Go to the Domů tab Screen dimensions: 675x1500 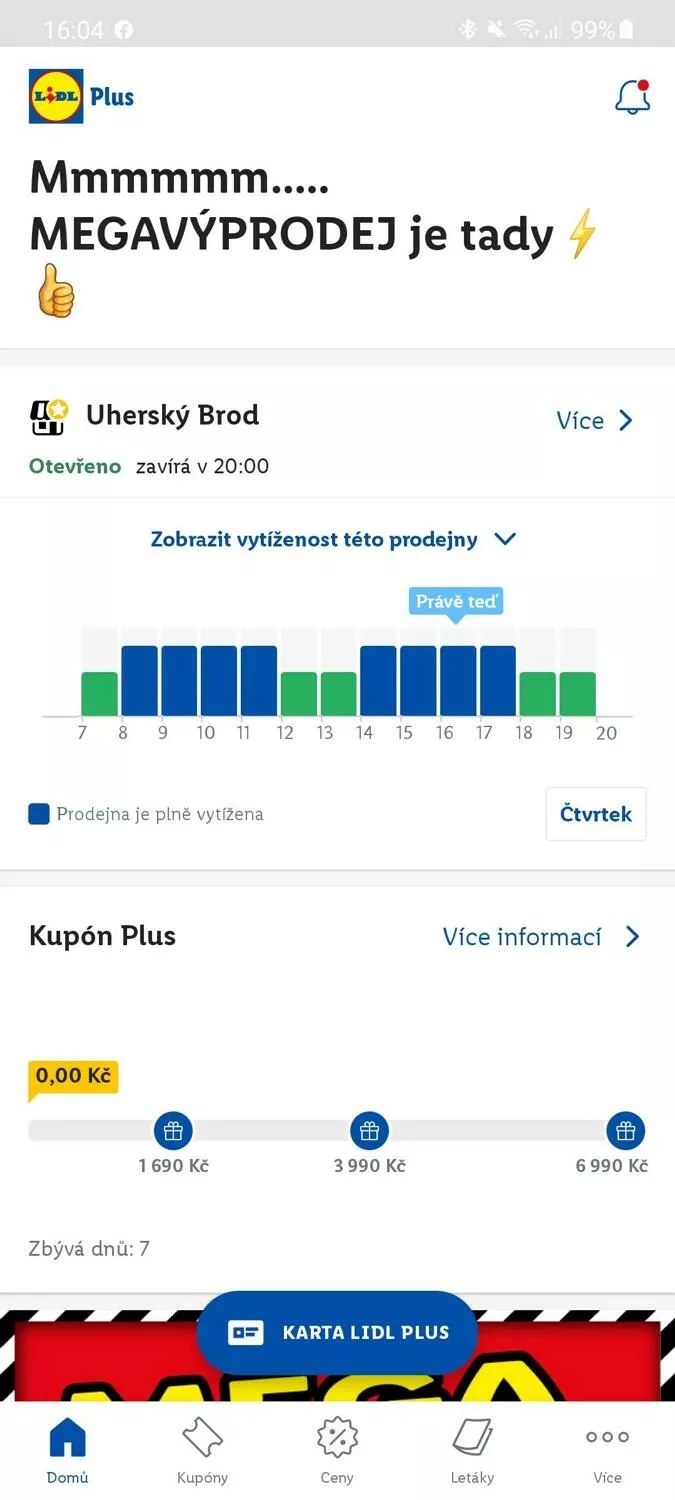point(68,1451)
